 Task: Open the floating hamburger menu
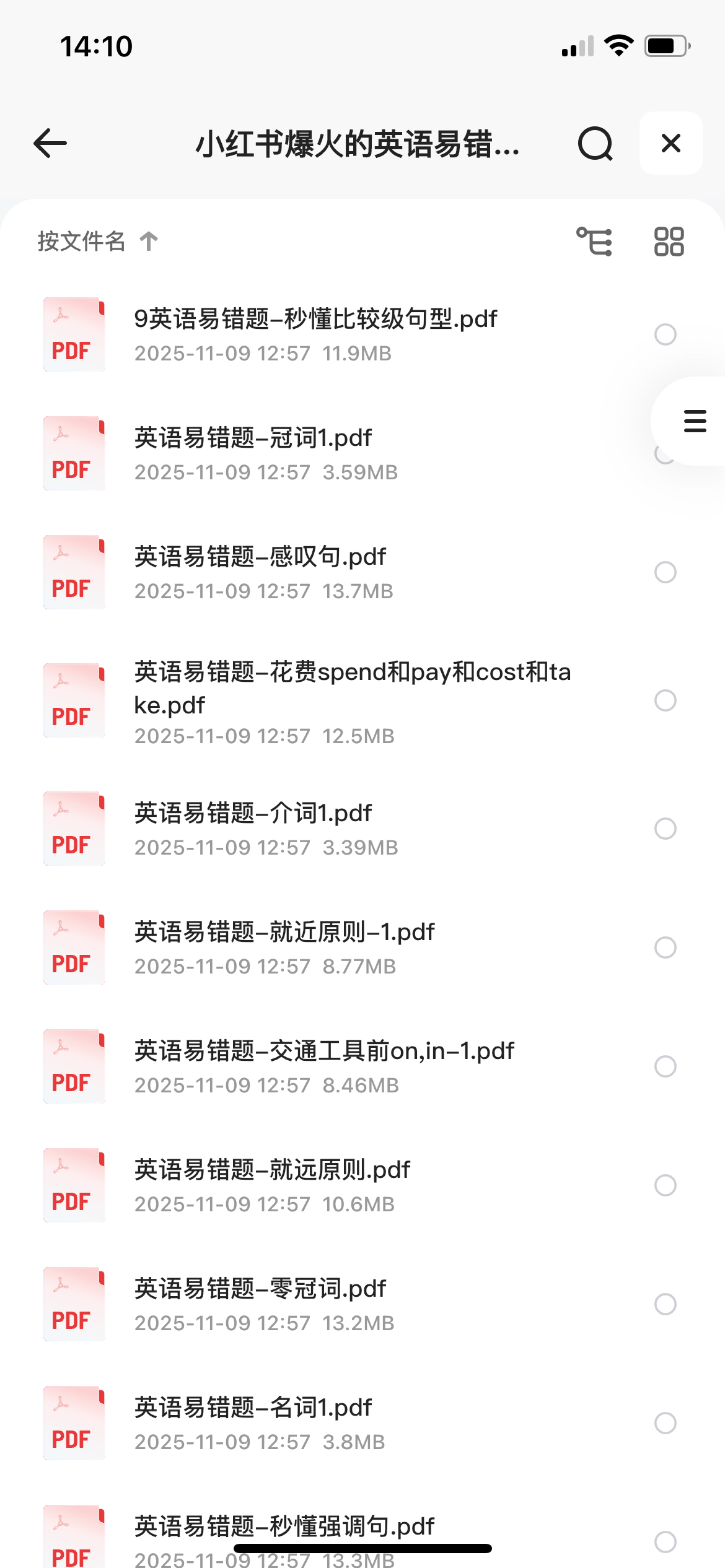pyautogui.click(x=695, y=421)
